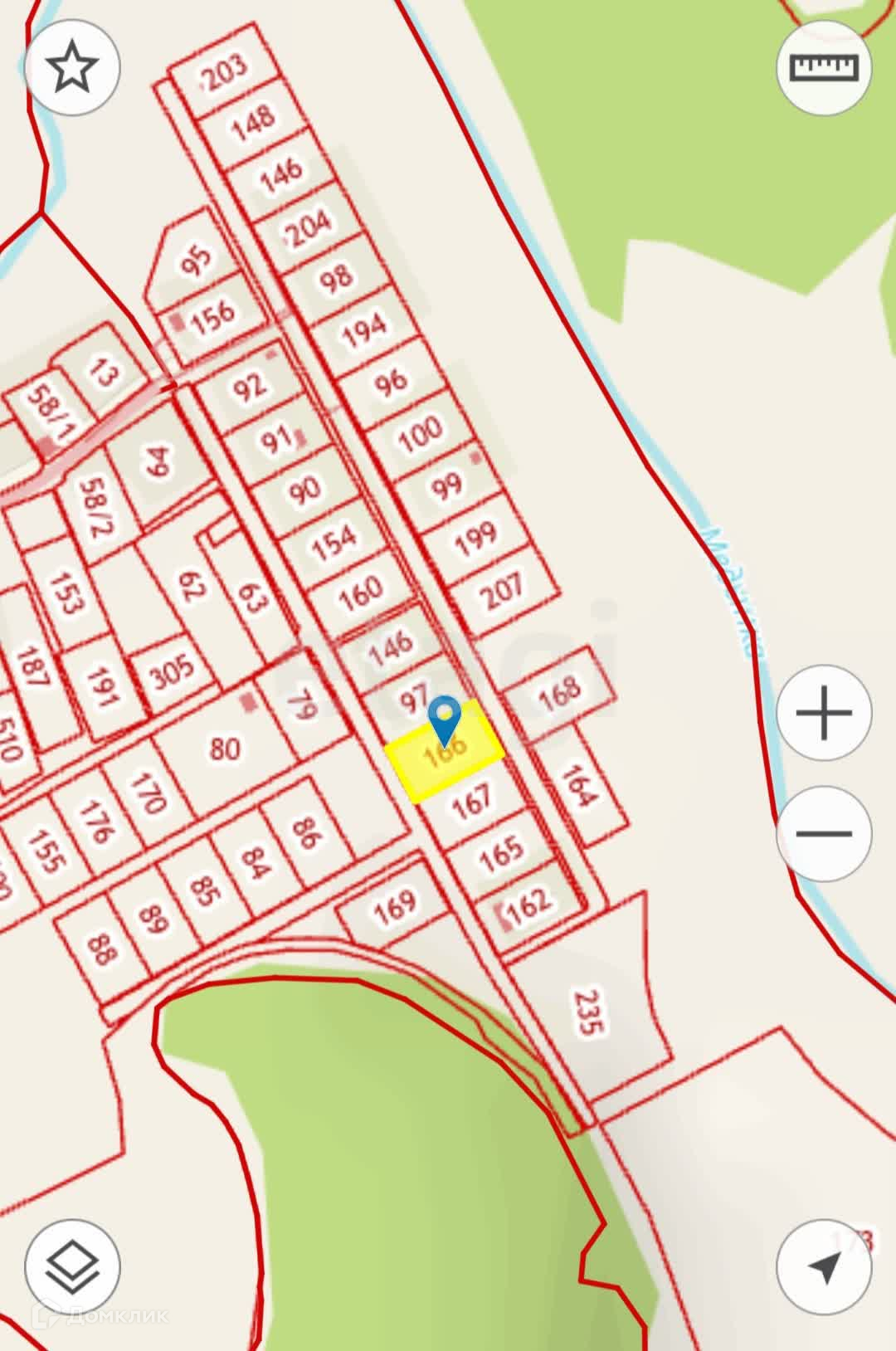Zoom out of the map
896x1351 pixels.
824,833
